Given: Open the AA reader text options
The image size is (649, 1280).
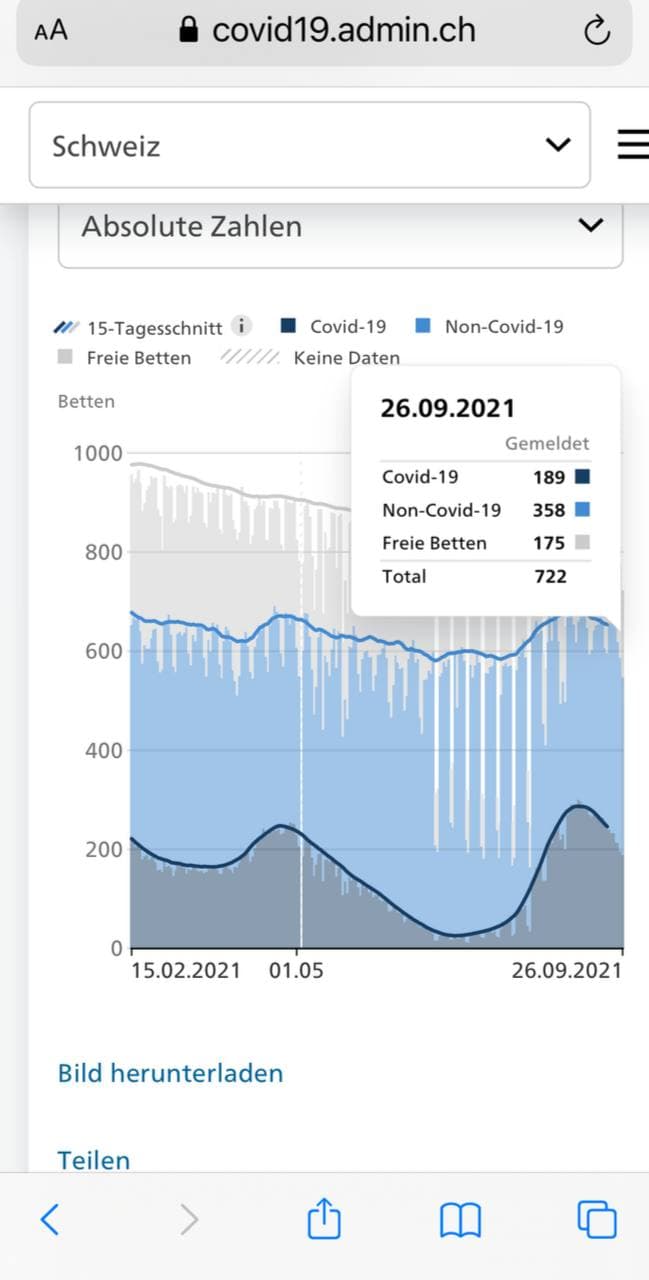Looking at the screenshot, I should (50, 31).
